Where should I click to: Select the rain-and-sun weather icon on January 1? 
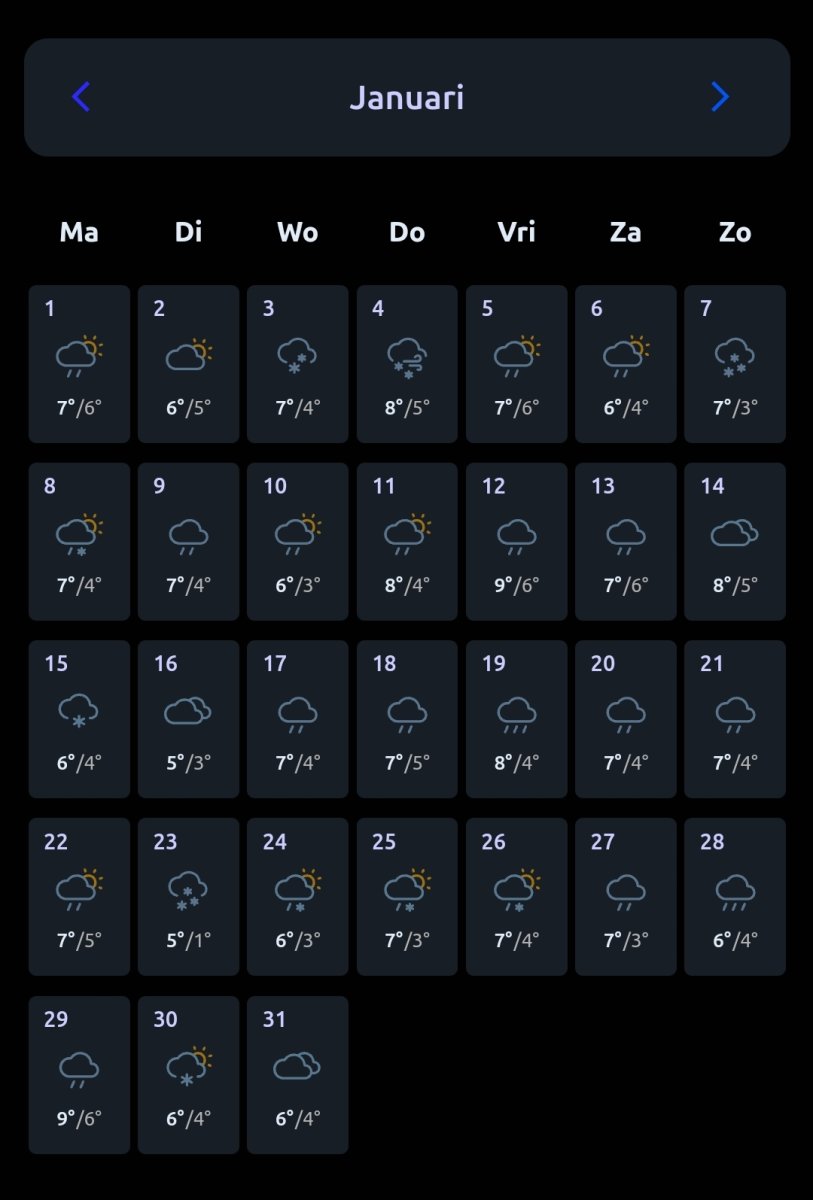tap(79, 355)
